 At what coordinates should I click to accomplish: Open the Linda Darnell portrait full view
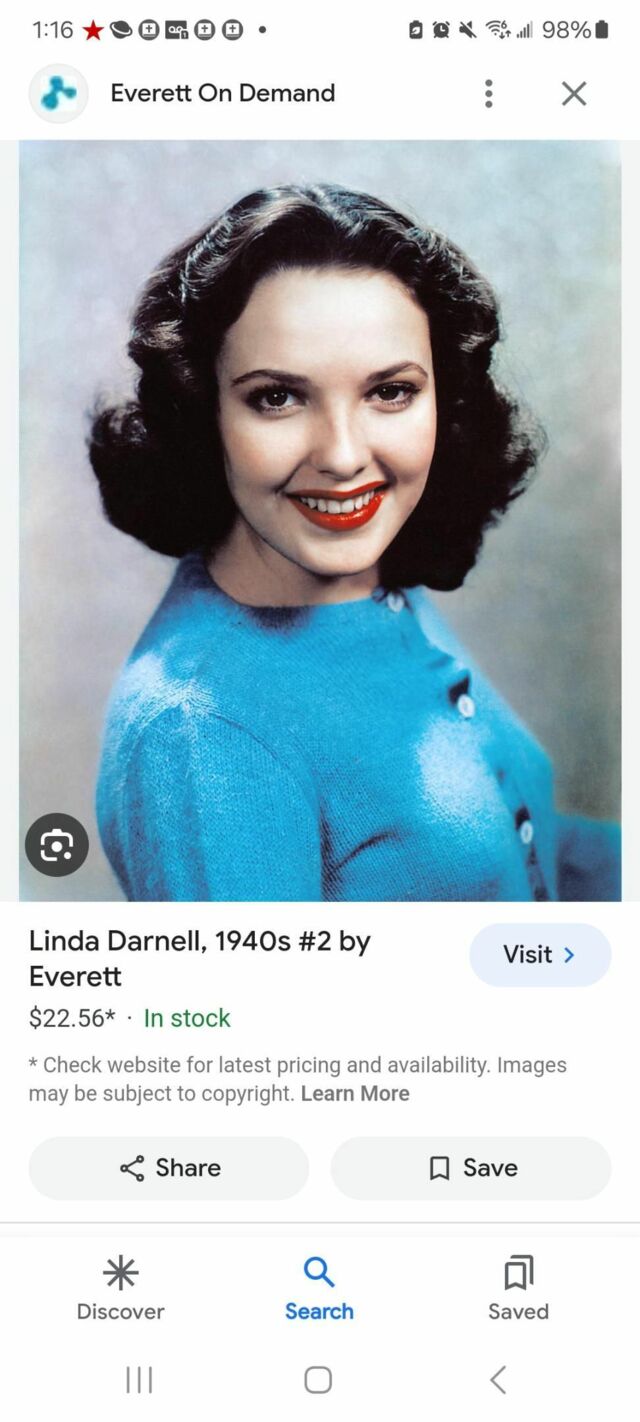320,520
